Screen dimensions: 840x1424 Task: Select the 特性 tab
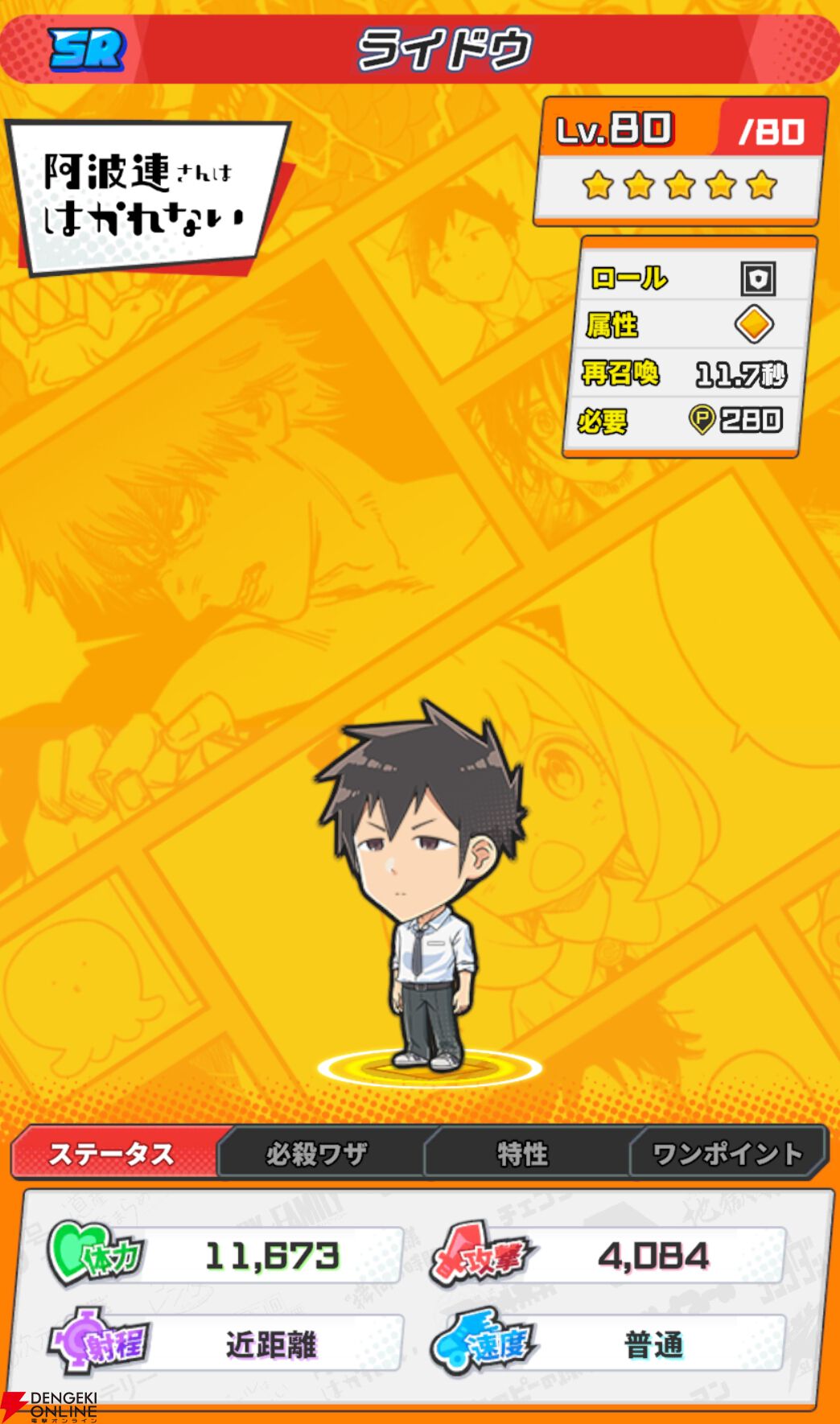click(523, 1154)
